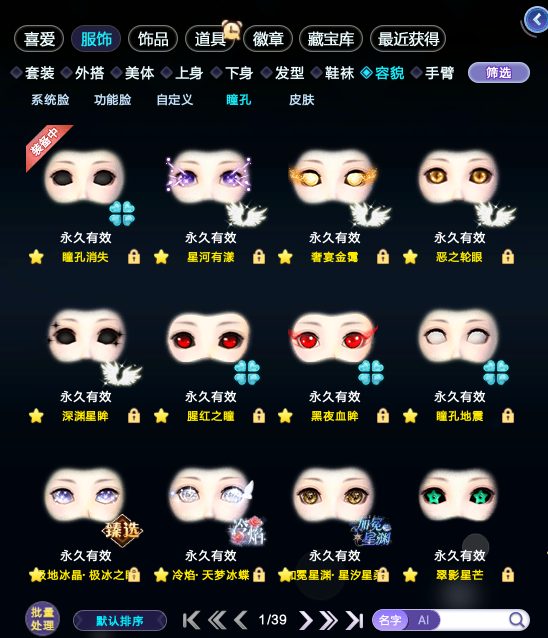Tap the lock icon beside 瞳孔地震

coord(508,416)
